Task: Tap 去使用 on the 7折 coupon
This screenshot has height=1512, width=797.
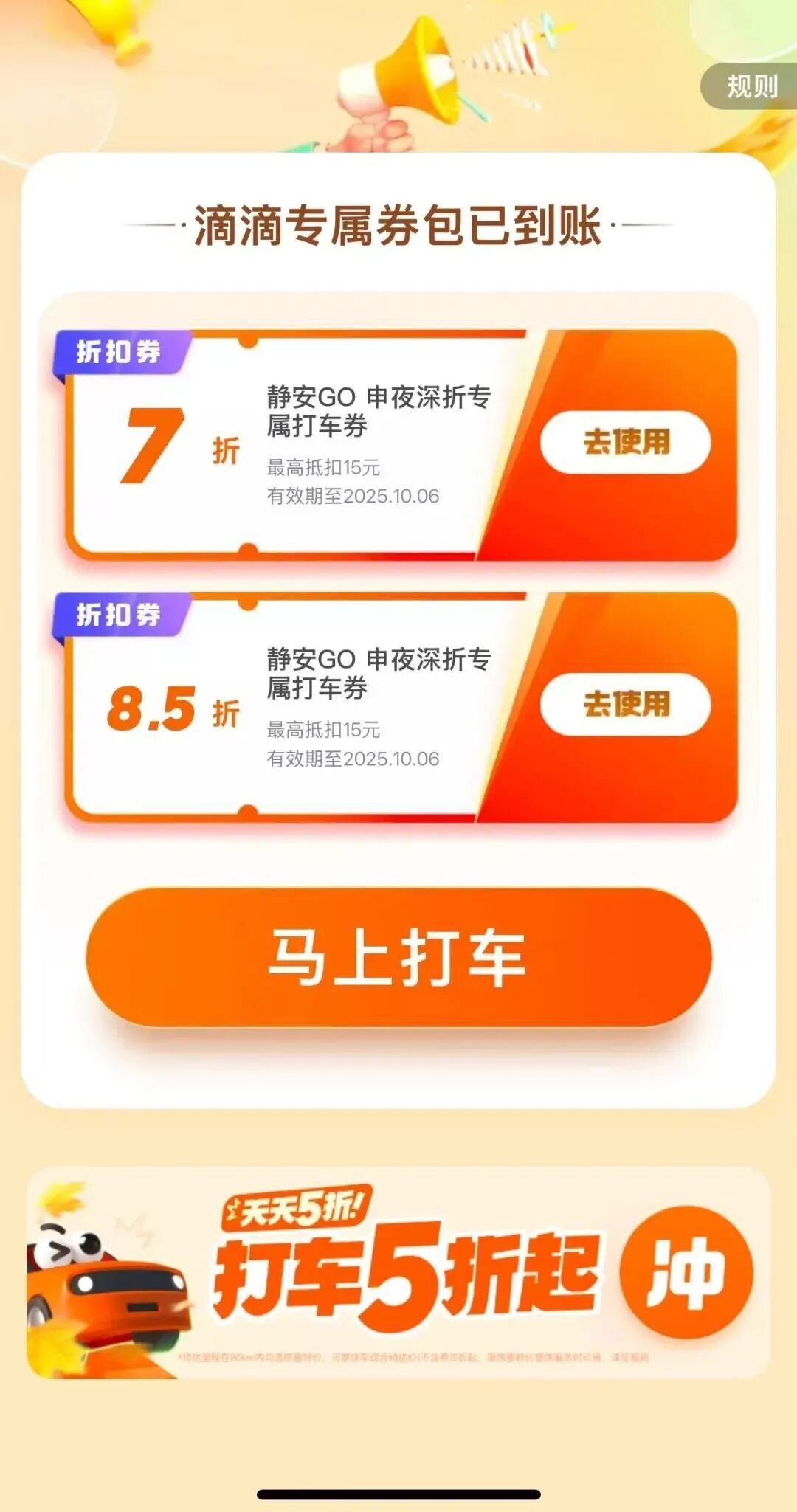Action: pos(625,443)
